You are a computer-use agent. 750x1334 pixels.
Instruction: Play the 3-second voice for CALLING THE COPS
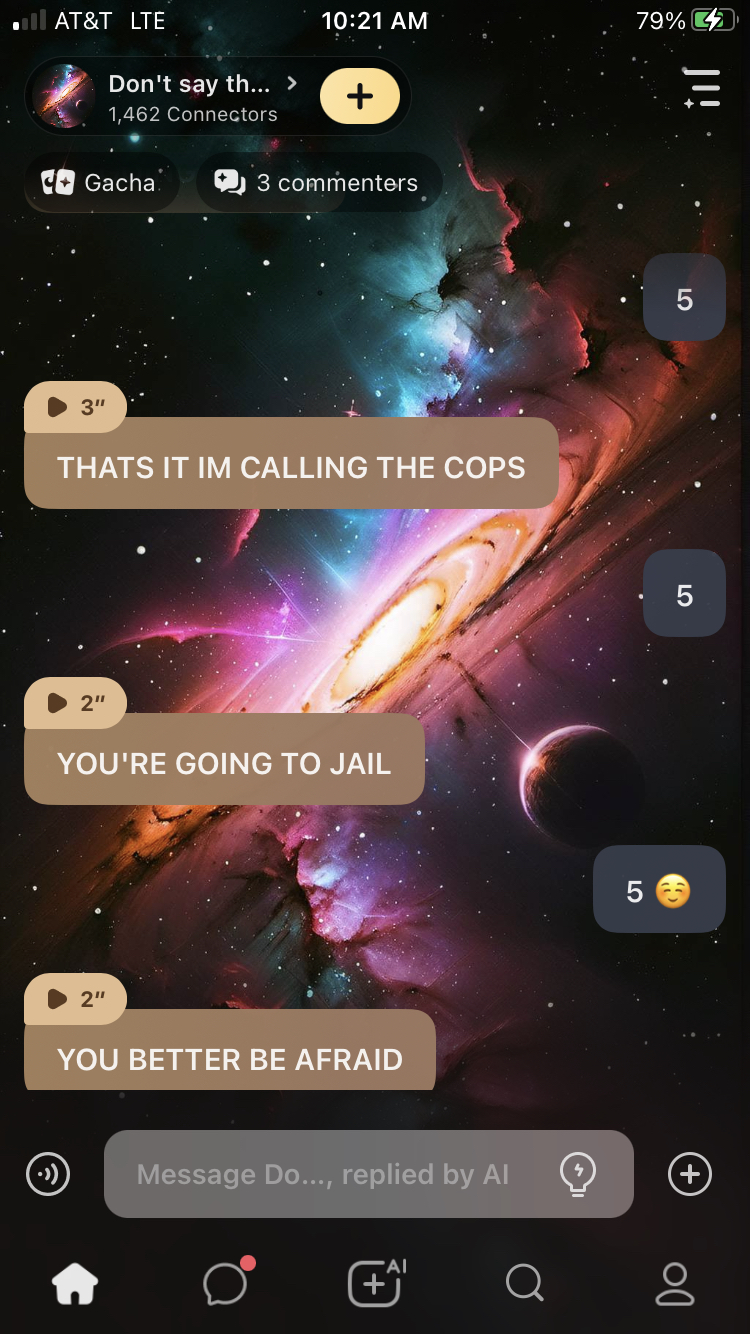76,407
